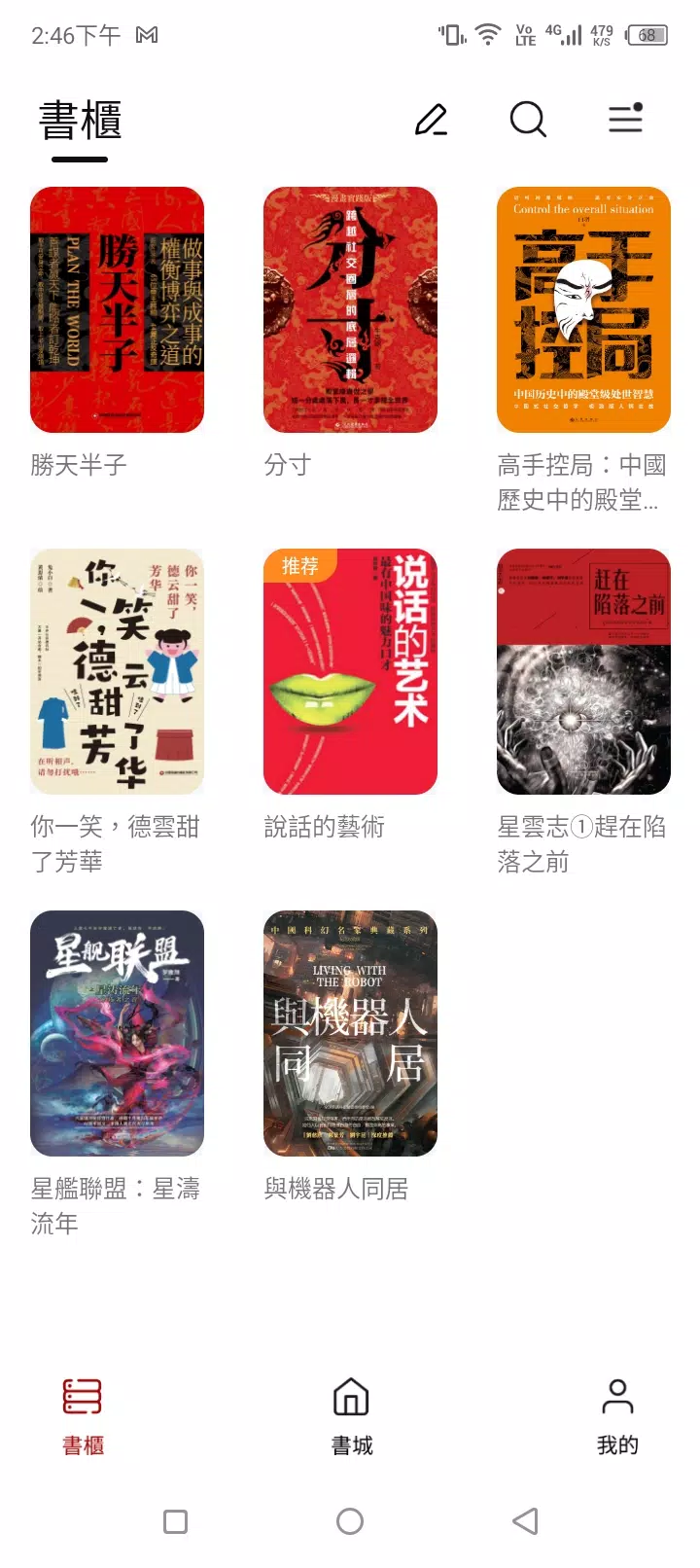Open the recommended book 說話的藝術
The image size is (700, 1568).
tap(350, 672)
